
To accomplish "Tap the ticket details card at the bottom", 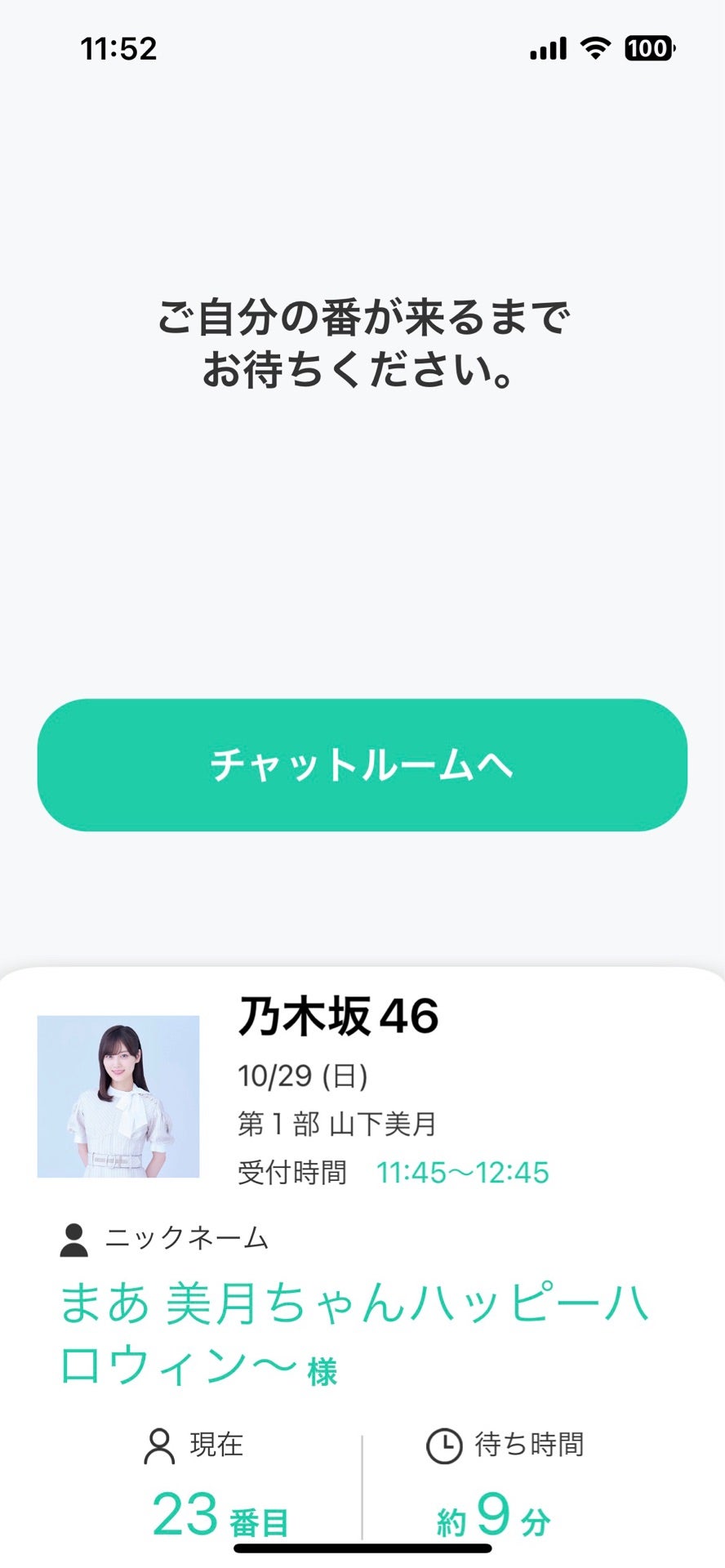I will pyautogui.click(x=362, y=1266).
